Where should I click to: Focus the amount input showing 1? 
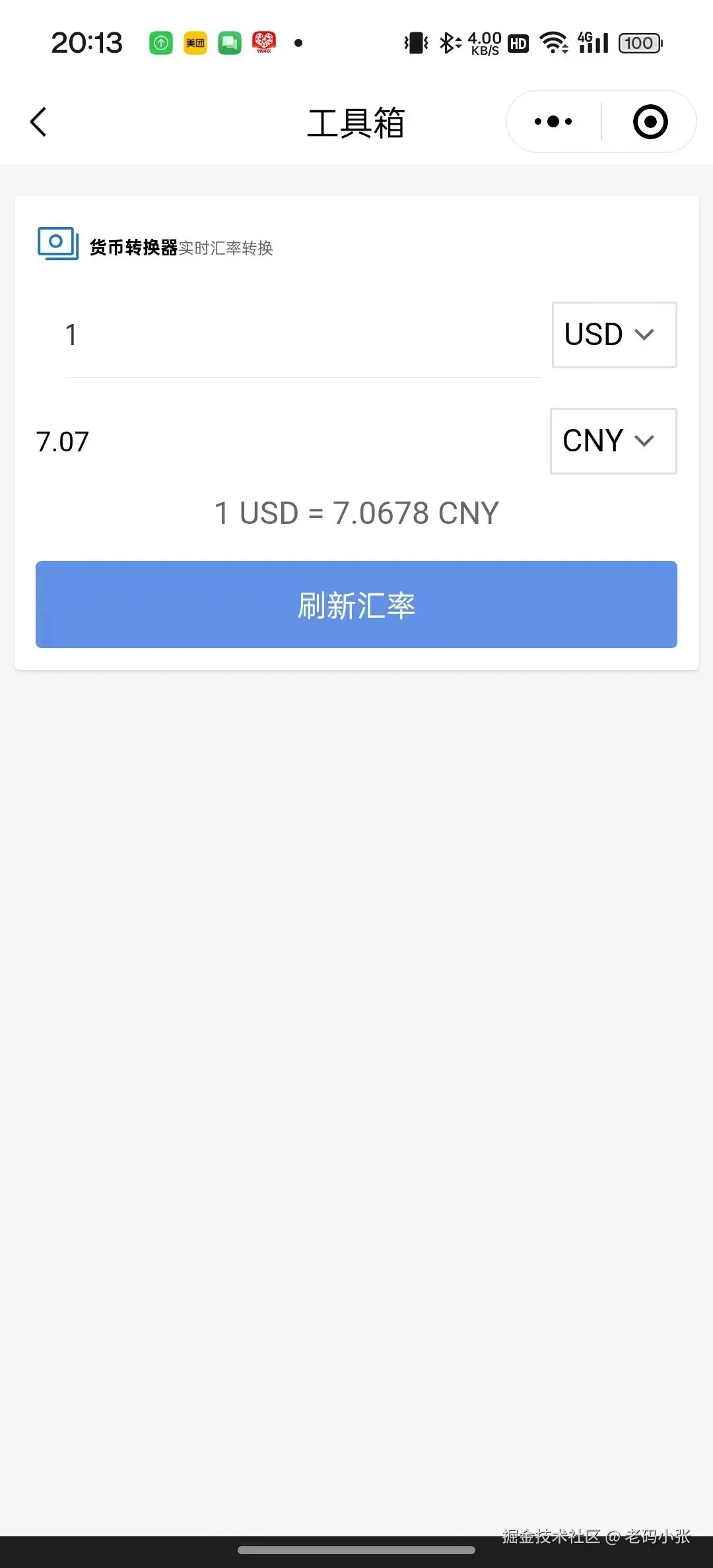pos(302,335)
